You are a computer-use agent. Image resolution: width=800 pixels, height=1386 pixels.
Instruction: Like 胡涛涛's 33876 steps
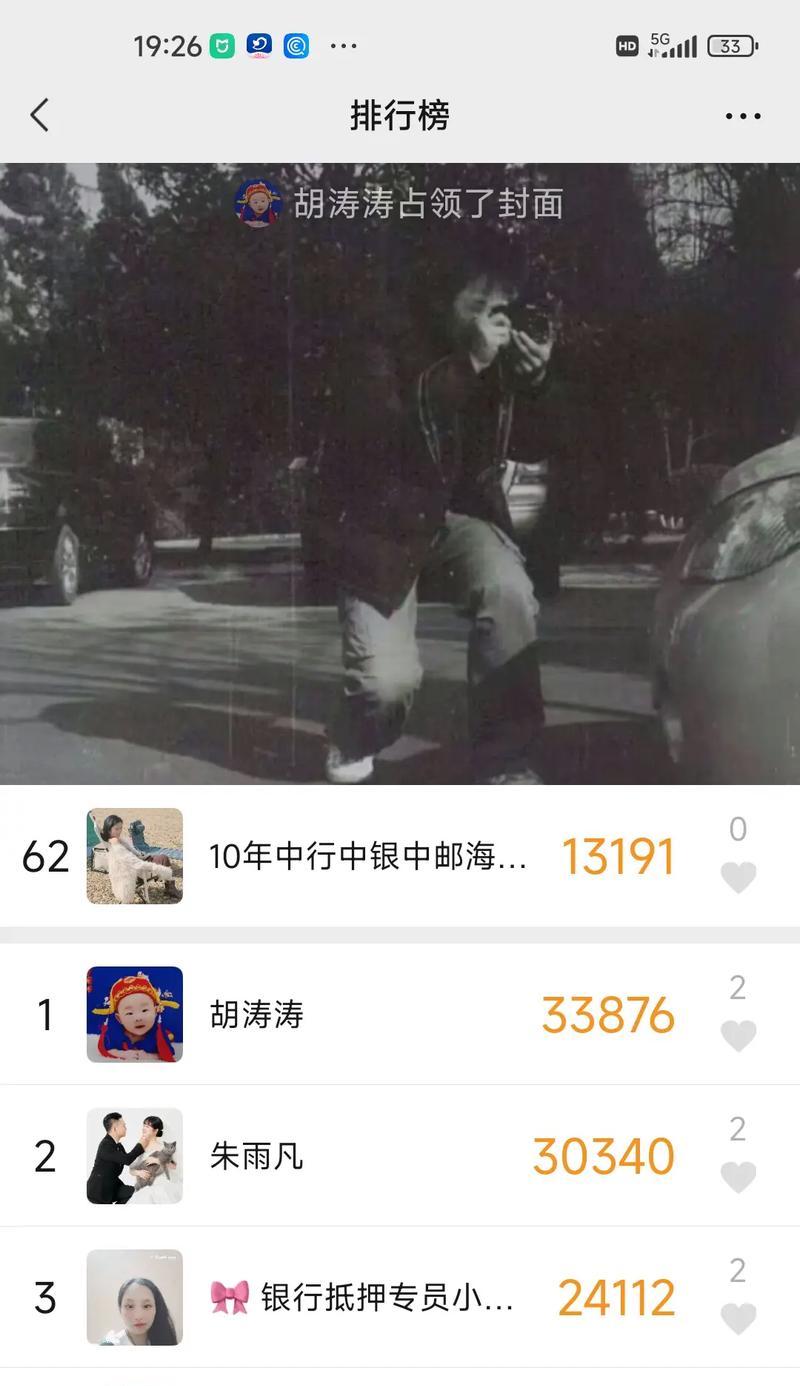click(x=738, y=1035)
